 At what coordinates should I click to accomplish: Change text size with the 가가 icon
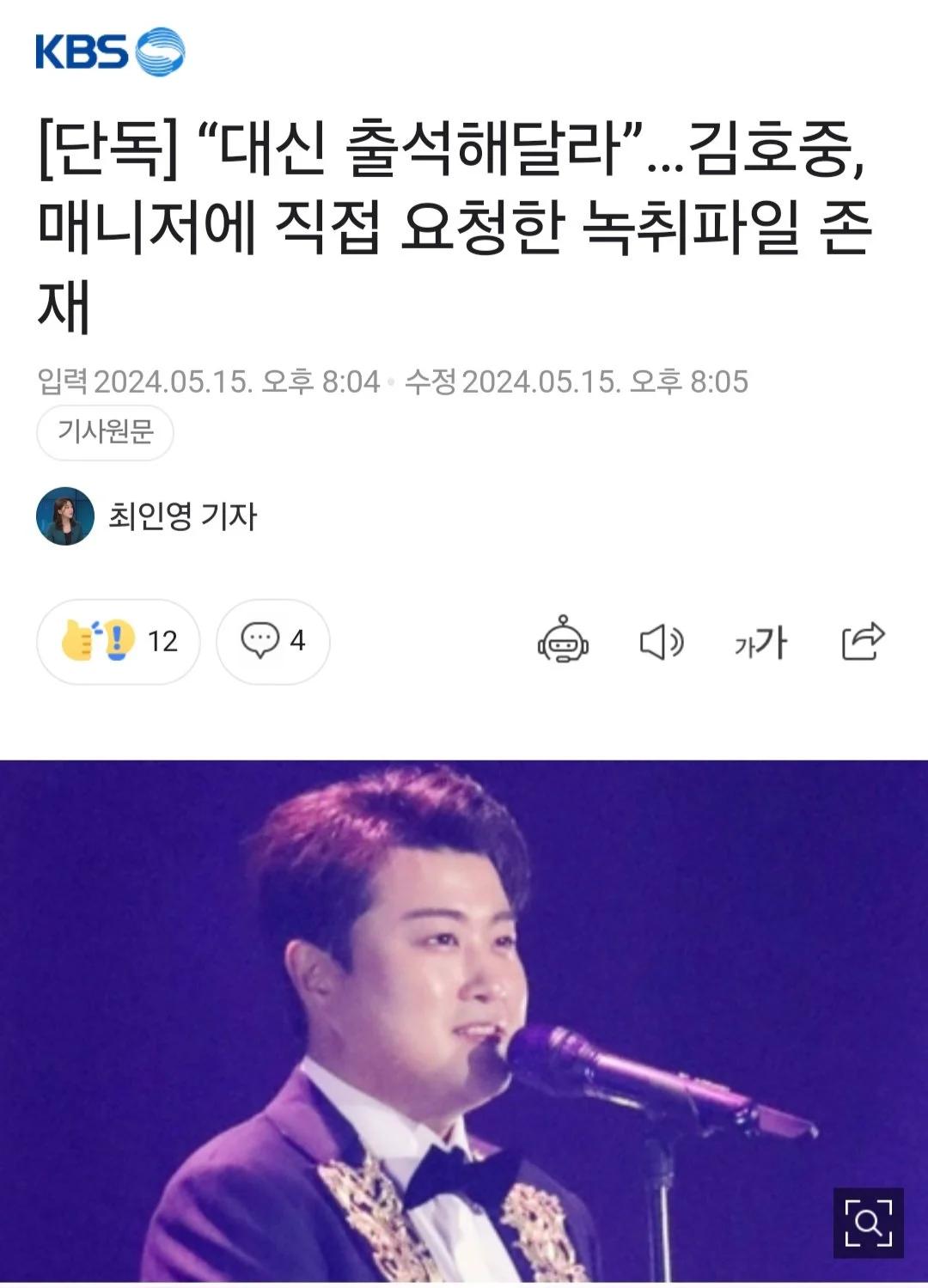[x=760, y=642]
